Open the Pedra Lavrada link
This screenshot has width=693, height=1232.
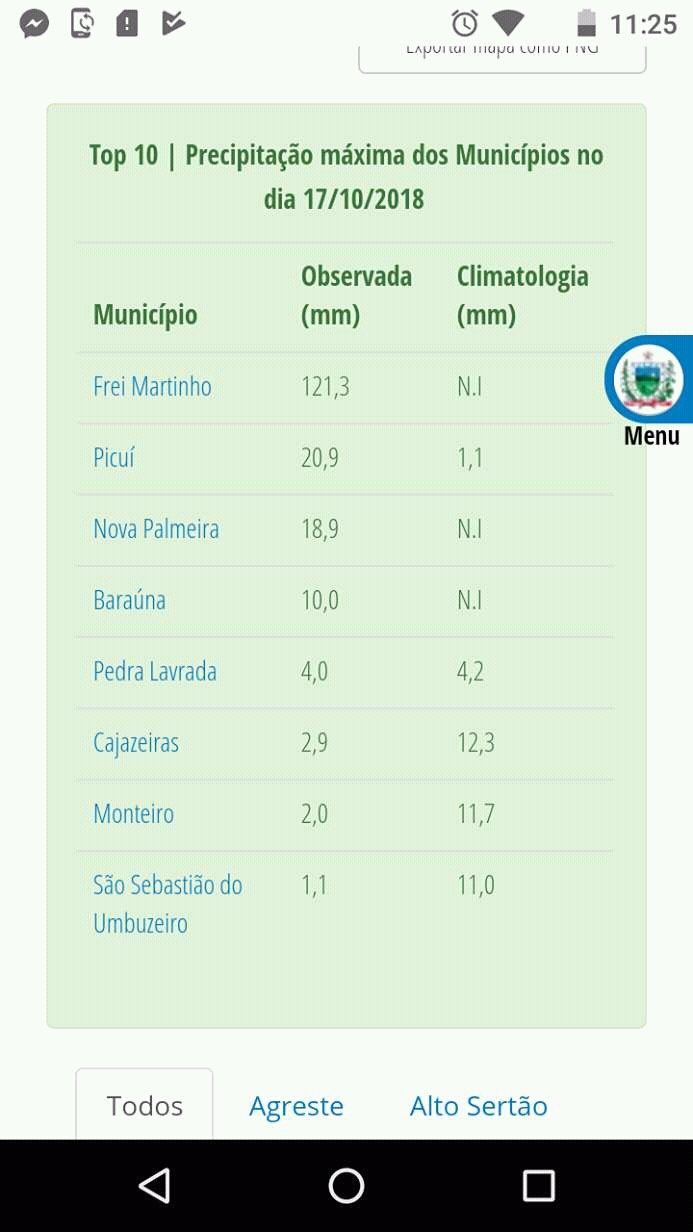[x=155, y=671]
